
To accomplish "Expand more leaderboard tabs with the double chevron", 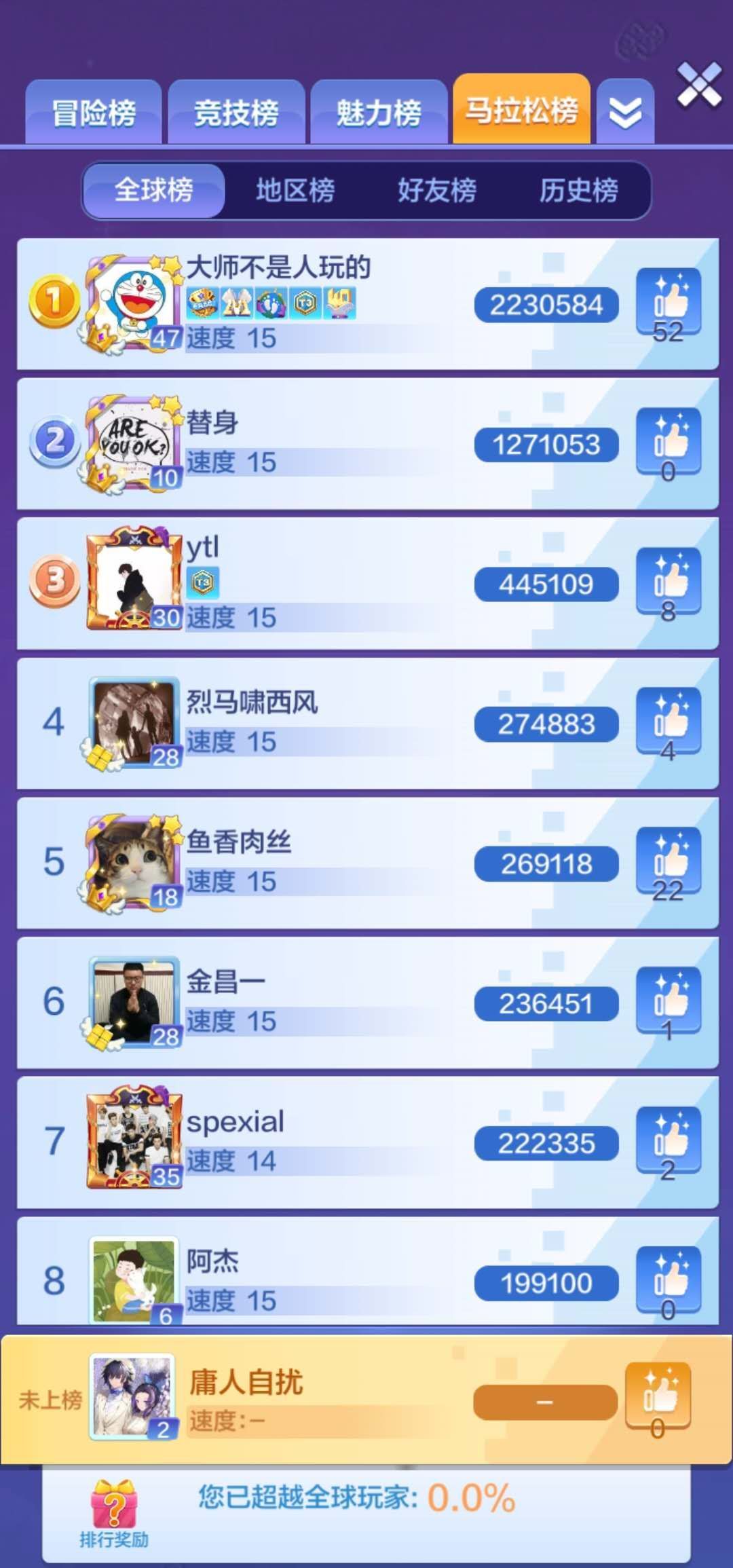I will (x=625, y=113).
